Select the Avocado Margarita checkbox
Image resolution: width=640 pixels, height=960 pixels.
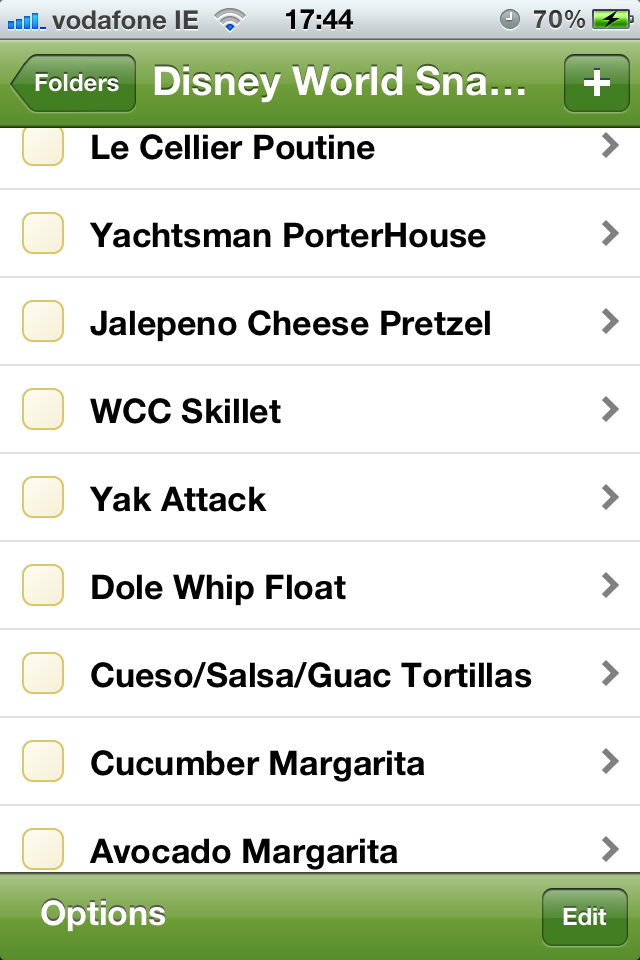click(x=43, y=850)
